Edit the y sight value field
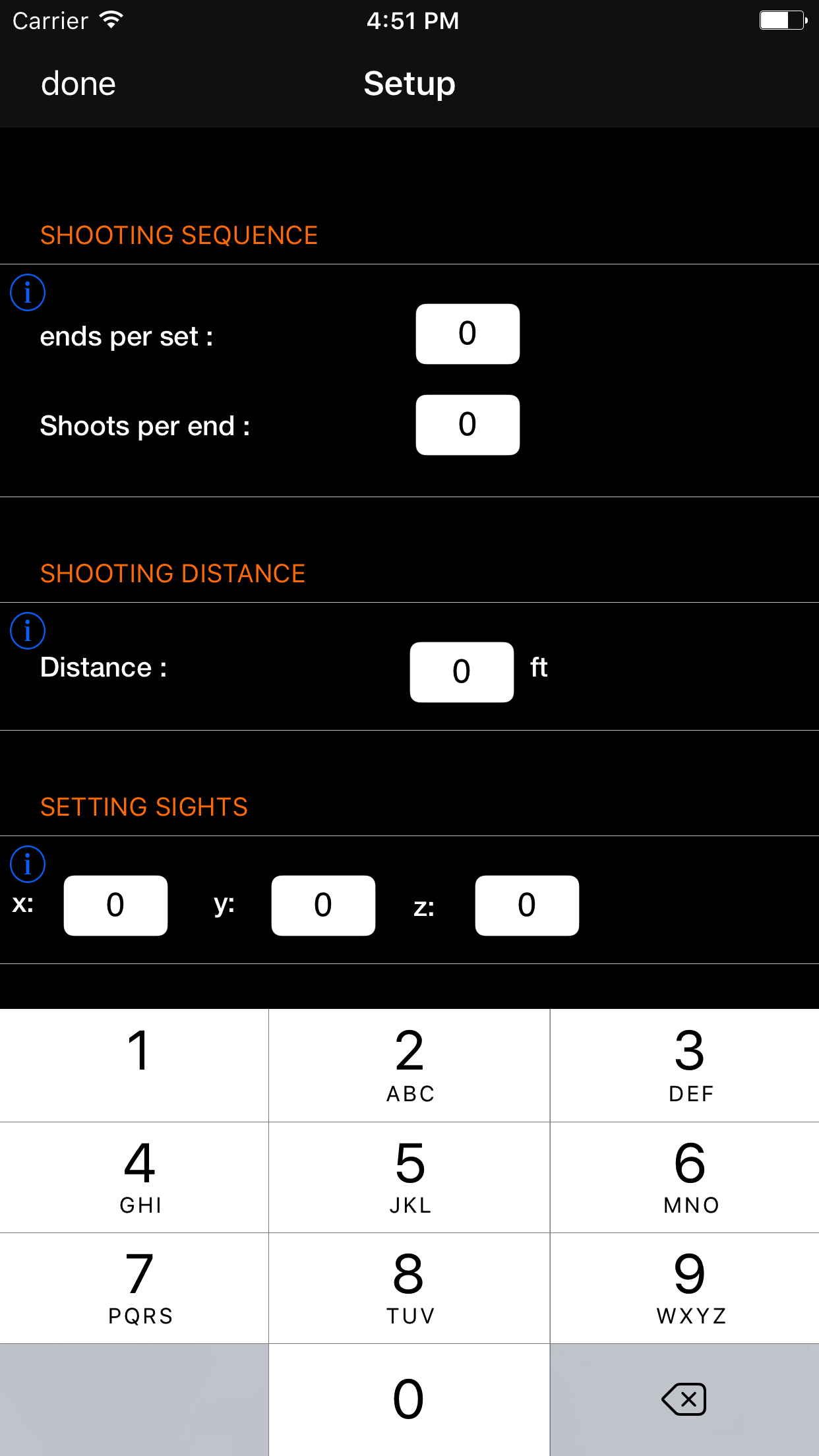The height and width of the screenshot is (1456, 819). 323,905
